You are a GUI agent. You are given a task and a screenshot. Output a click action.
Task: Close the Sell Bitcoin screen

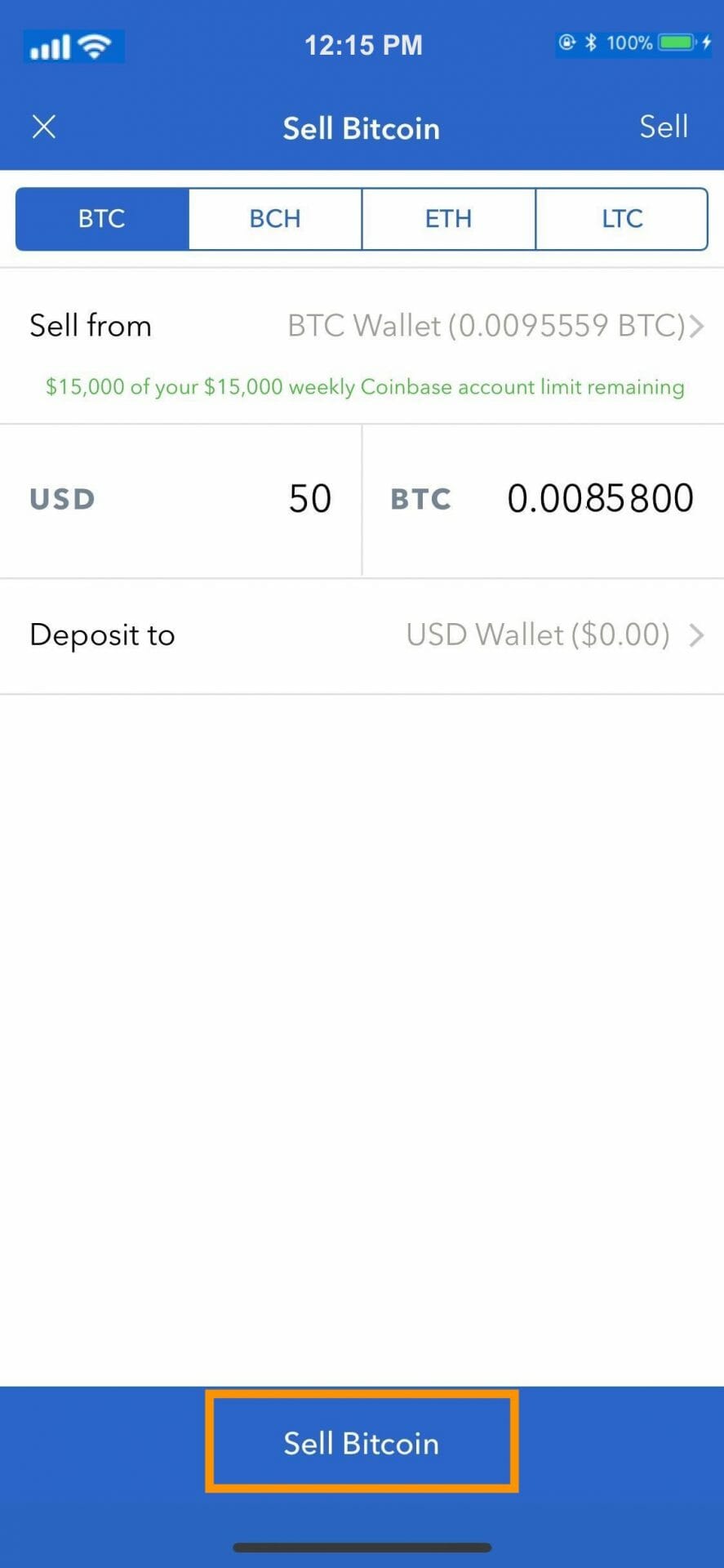coord(44,127)
